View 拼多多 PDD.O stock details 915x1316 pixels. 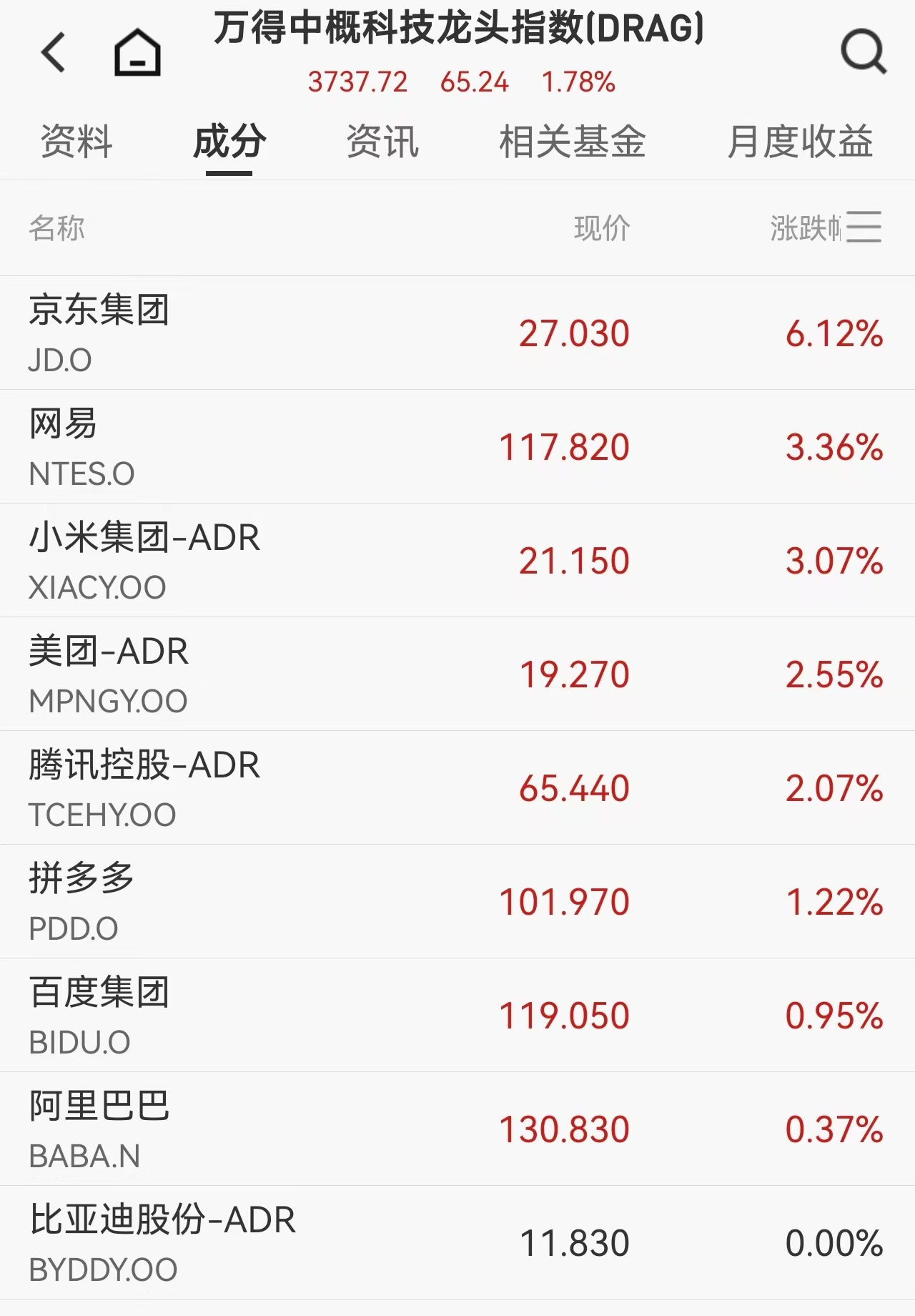coord(457,902)
